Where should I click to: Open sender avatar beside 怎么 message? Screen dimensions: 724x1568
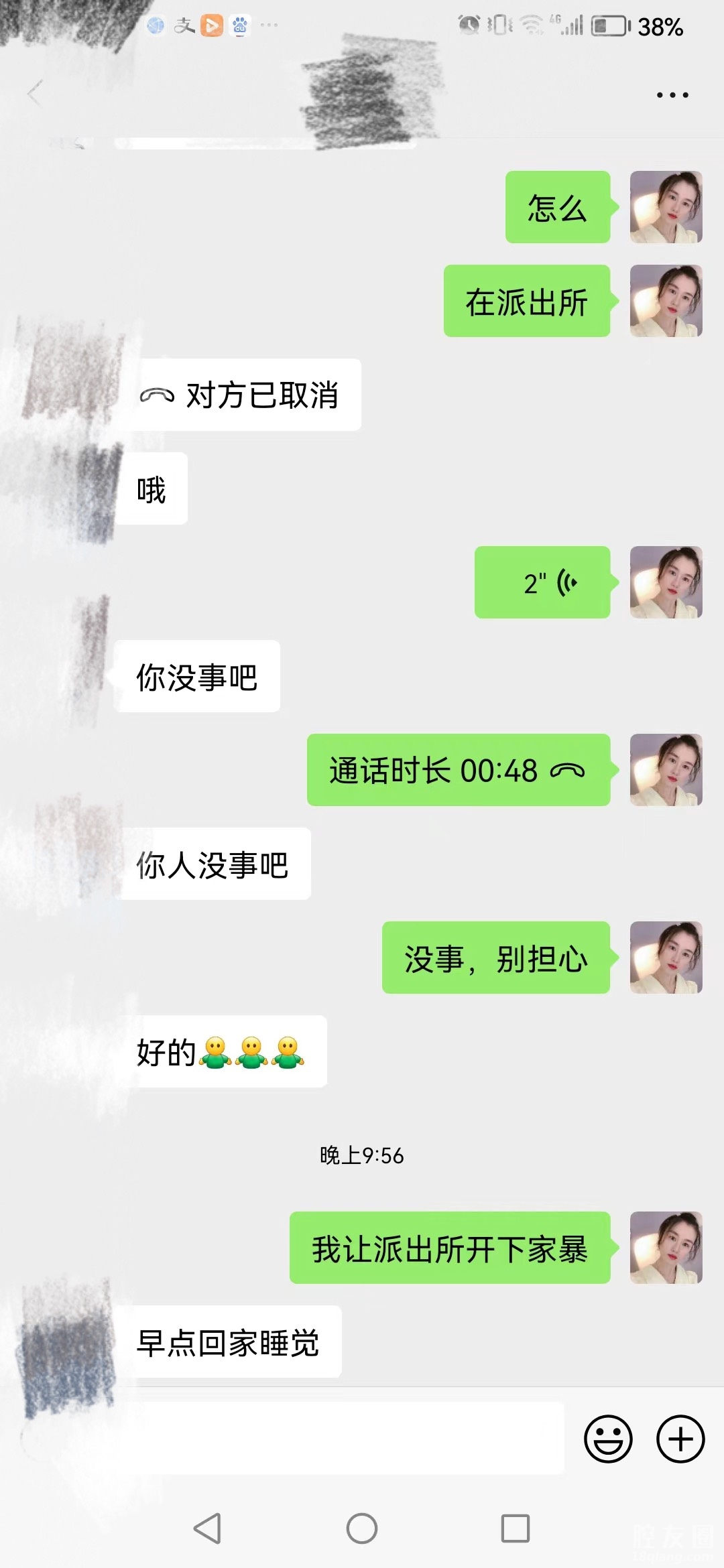[666, 207]
